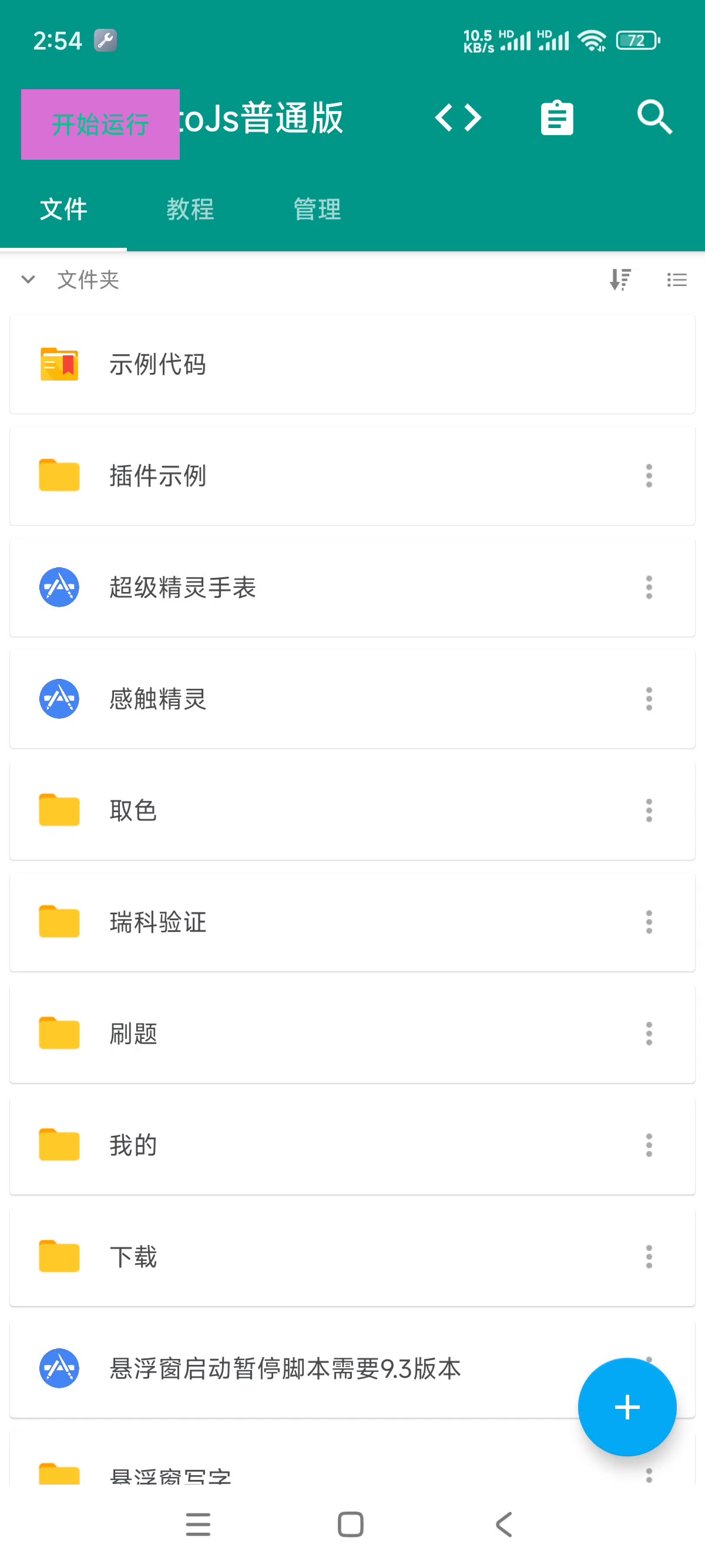This screenshot has height=1568, width=705.
Task: Open the 感触精灵 project
Action: 352,699
